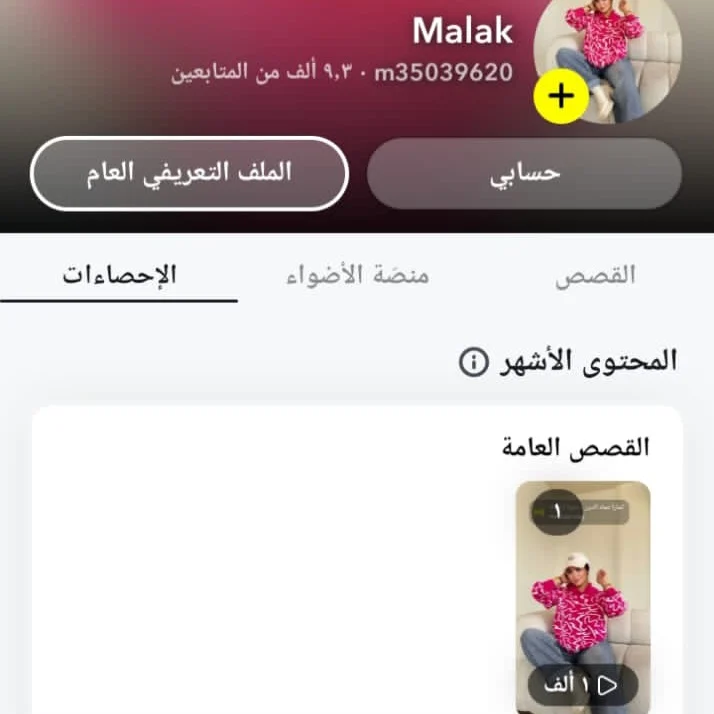The image size is (714, 714).
Task: Open الملف التعريفي العام public profile
Action: 189,173
